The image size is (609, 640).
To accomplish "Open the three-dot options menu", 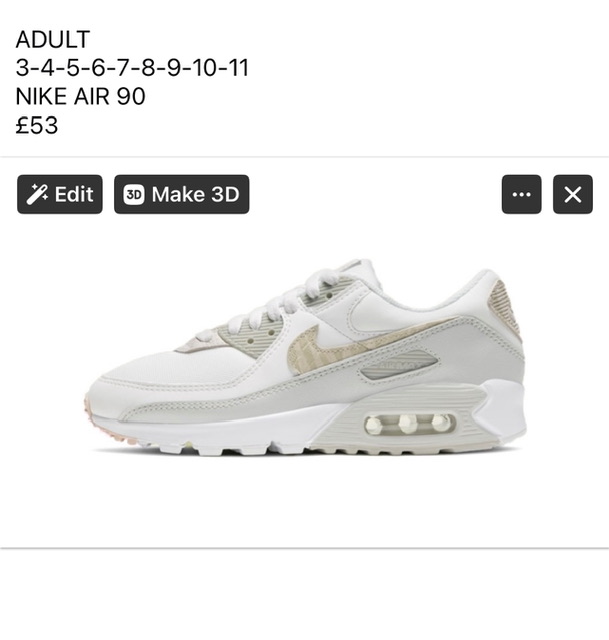I will click(x=521, y=195).
